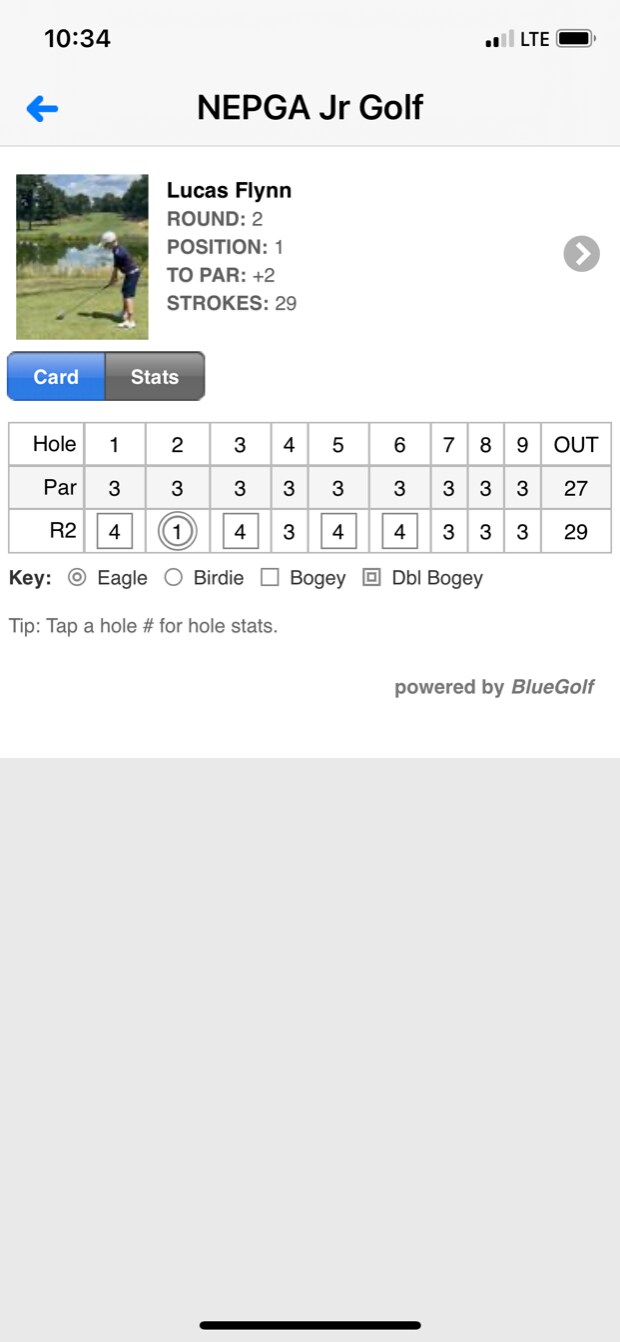The image size is (620, 1342).
Task: Tap hole number 7 header
Action: (x=449, y=445)
